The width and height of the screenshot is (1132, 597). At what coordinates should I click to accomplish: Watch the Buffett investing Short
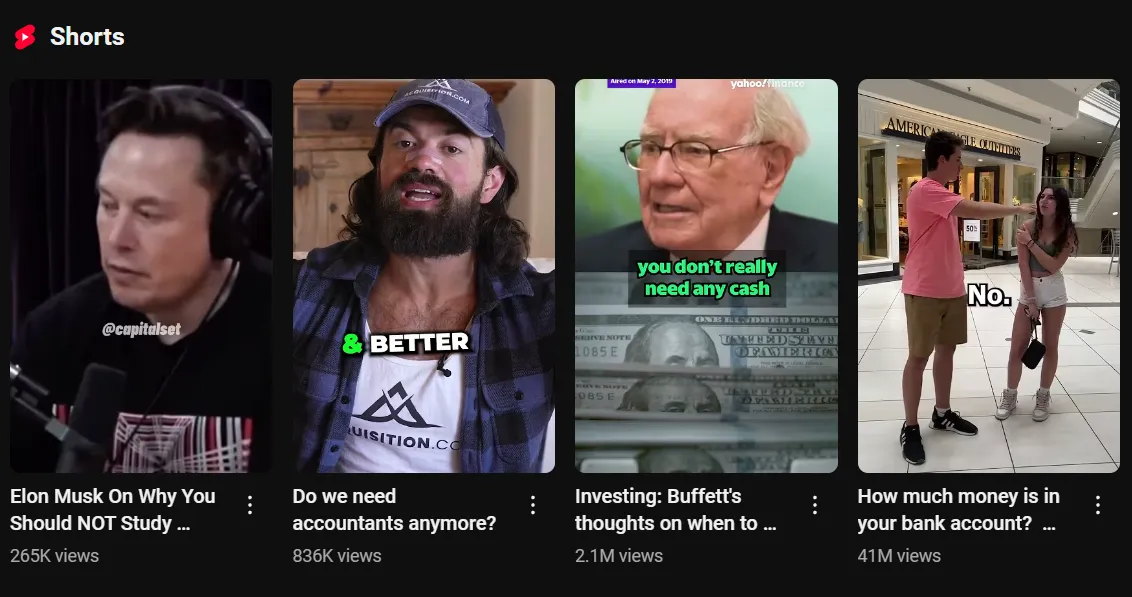pos(706,275)
